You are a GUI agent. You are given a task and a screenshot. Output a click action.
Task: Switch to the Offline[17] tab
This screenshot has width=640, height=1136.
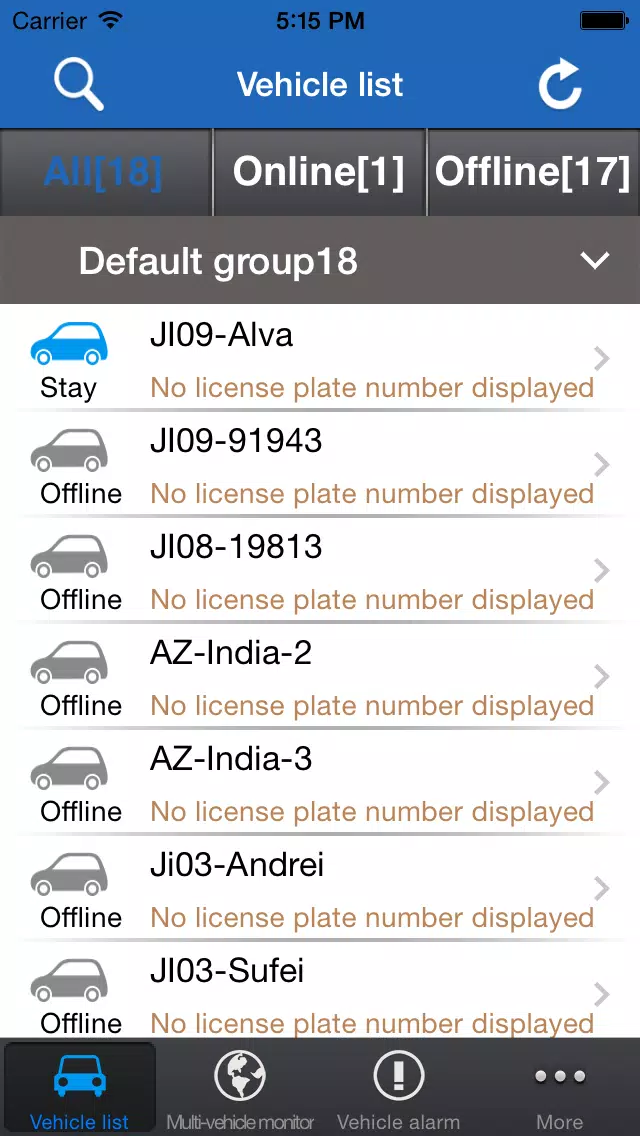pos(534,172)
